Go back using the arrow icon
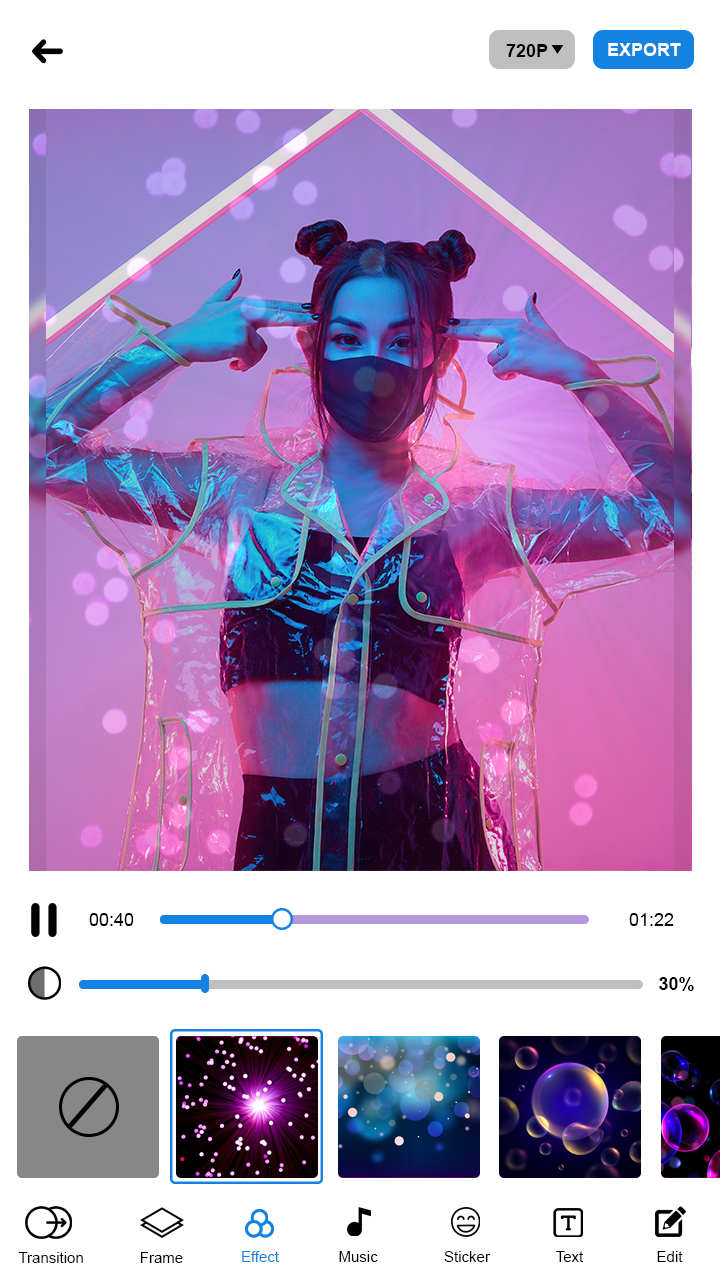 click(47, 51)
